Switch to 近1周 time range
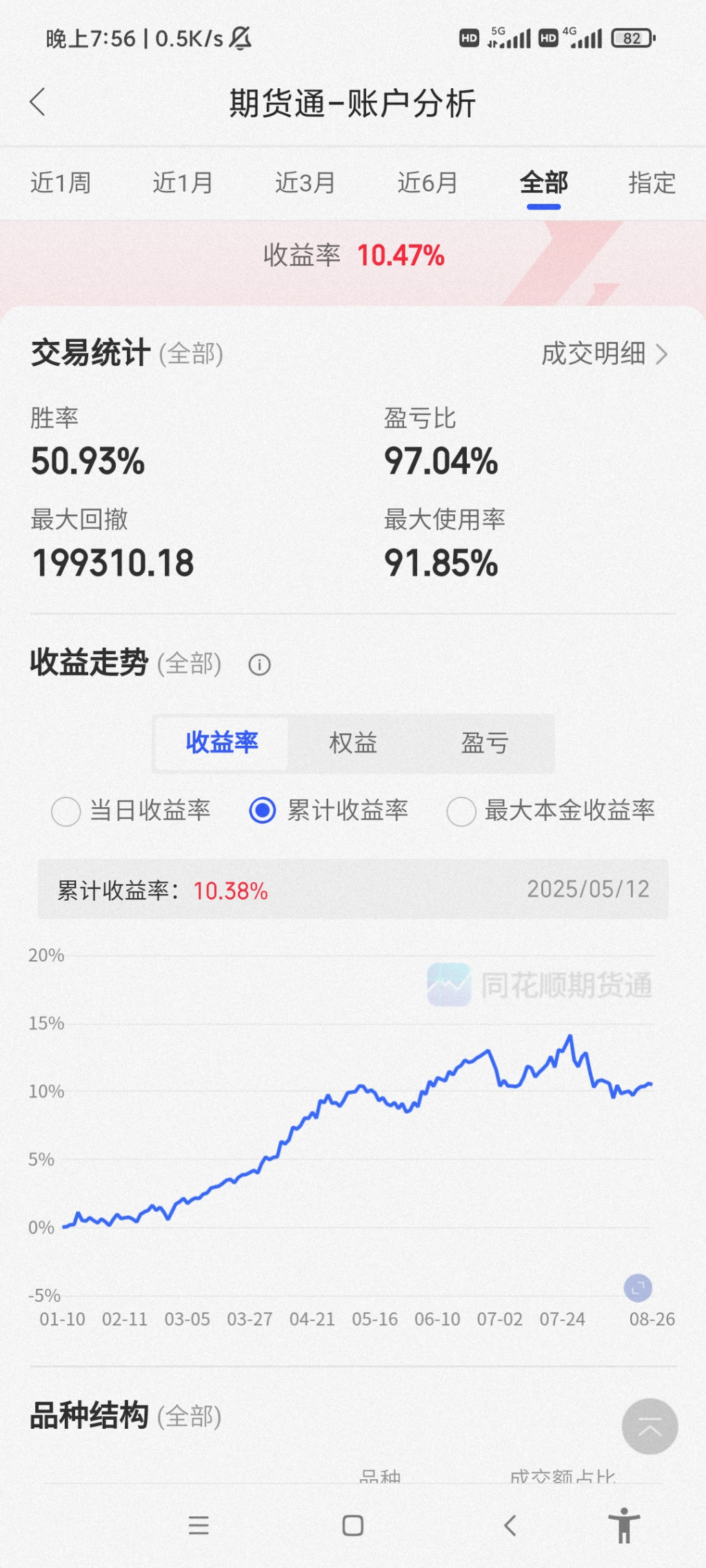706x1568 pixels. (61, 183)
